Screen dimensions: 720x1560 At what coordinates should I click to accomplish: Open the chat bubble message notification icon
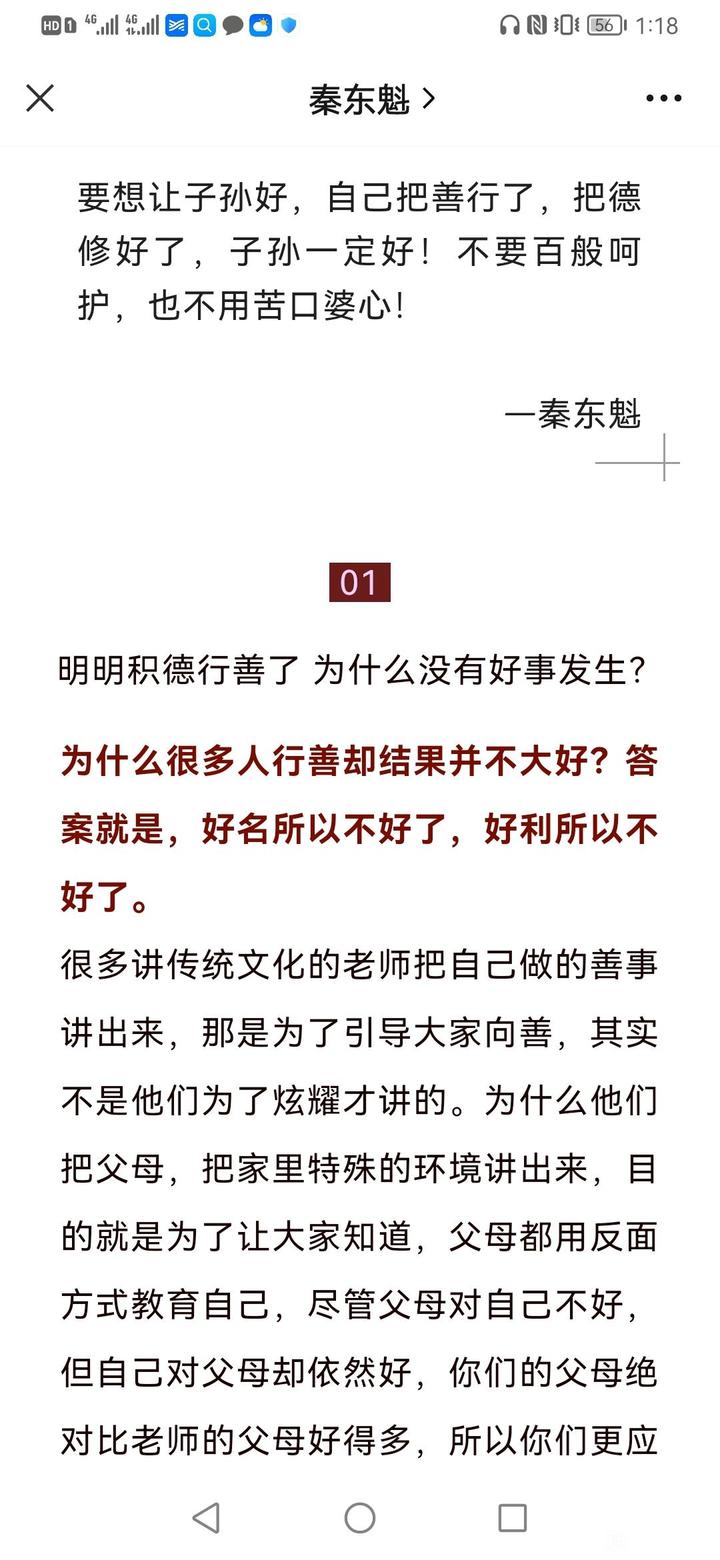233,25
